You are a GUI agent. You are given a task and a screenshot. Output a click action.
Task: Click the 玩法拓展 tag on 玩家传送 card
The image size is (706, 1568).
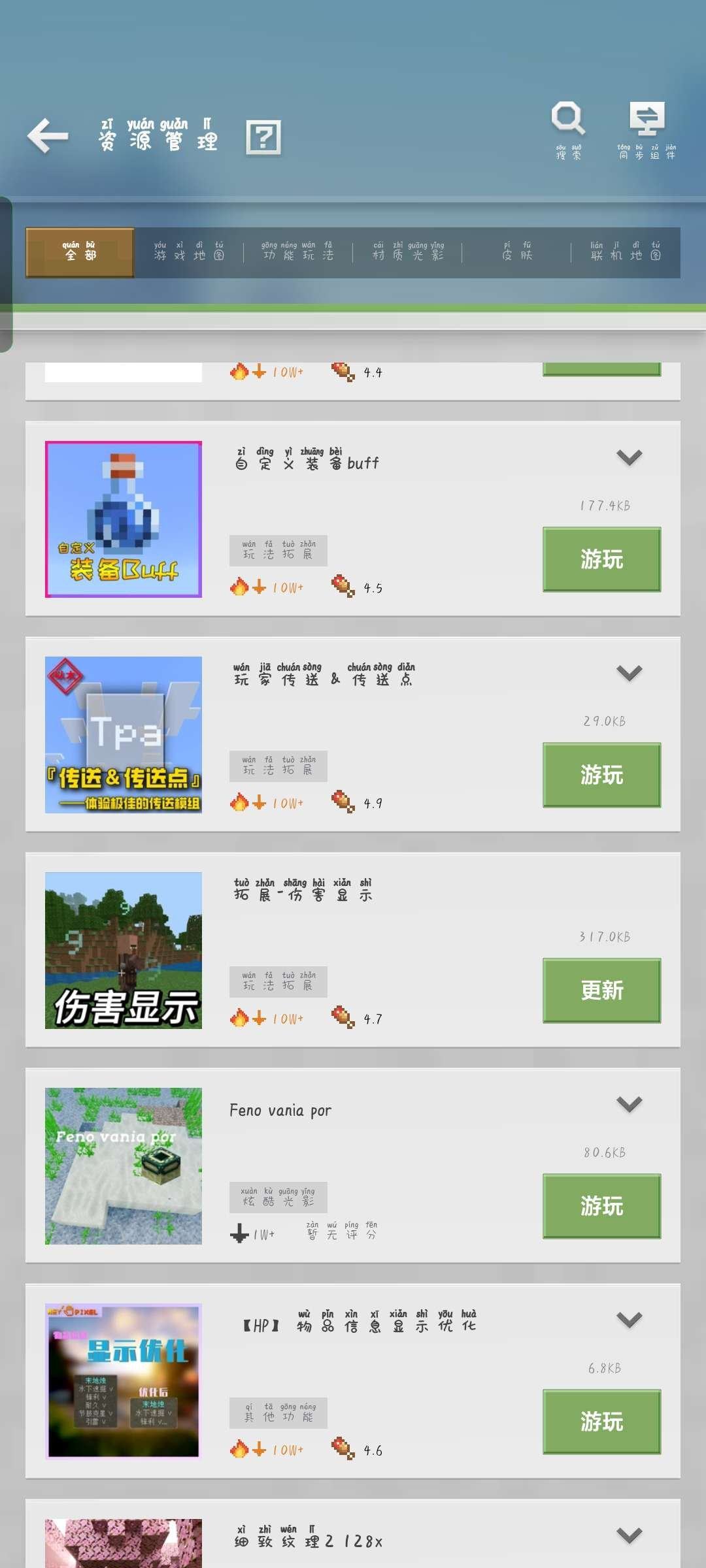(277, 766)
